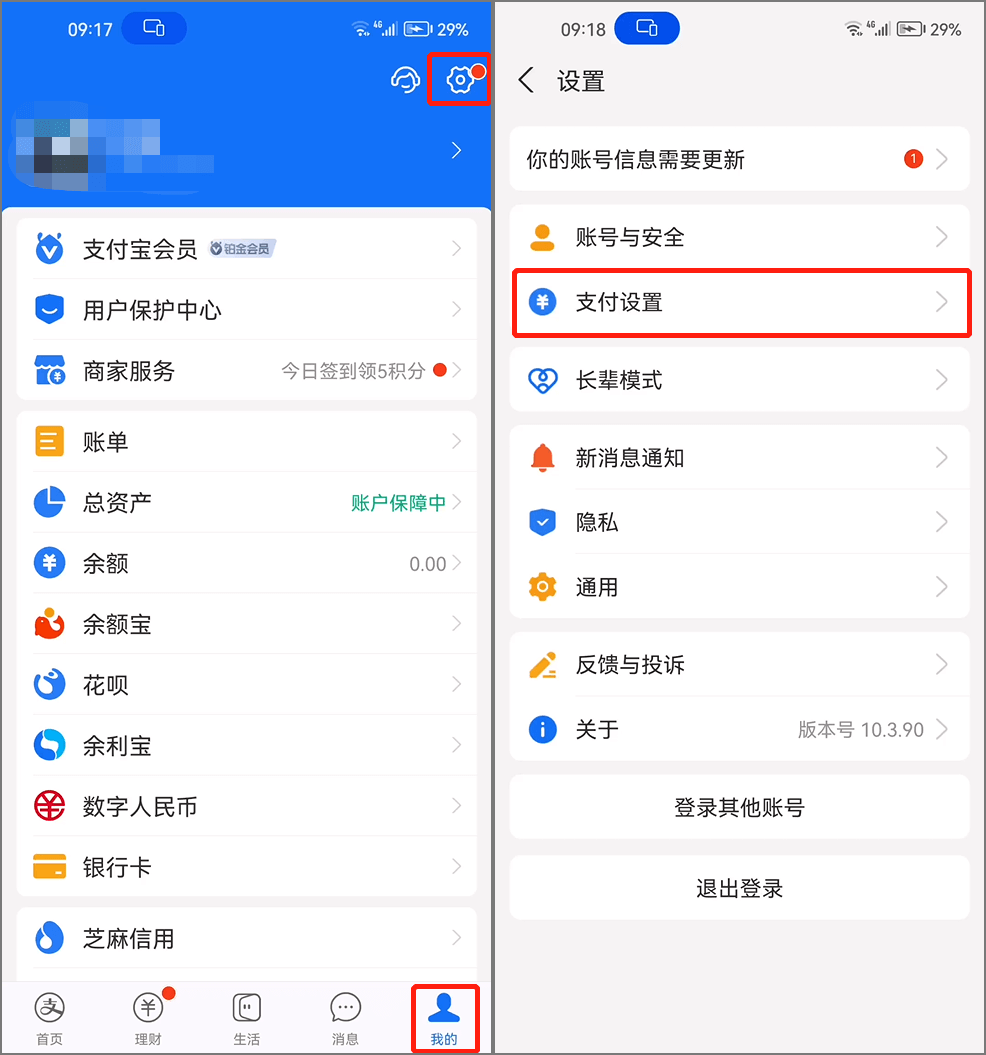Contact customer service via headset icon
986x1055 pixels.
pyautogui.click(x=404, y=80)
